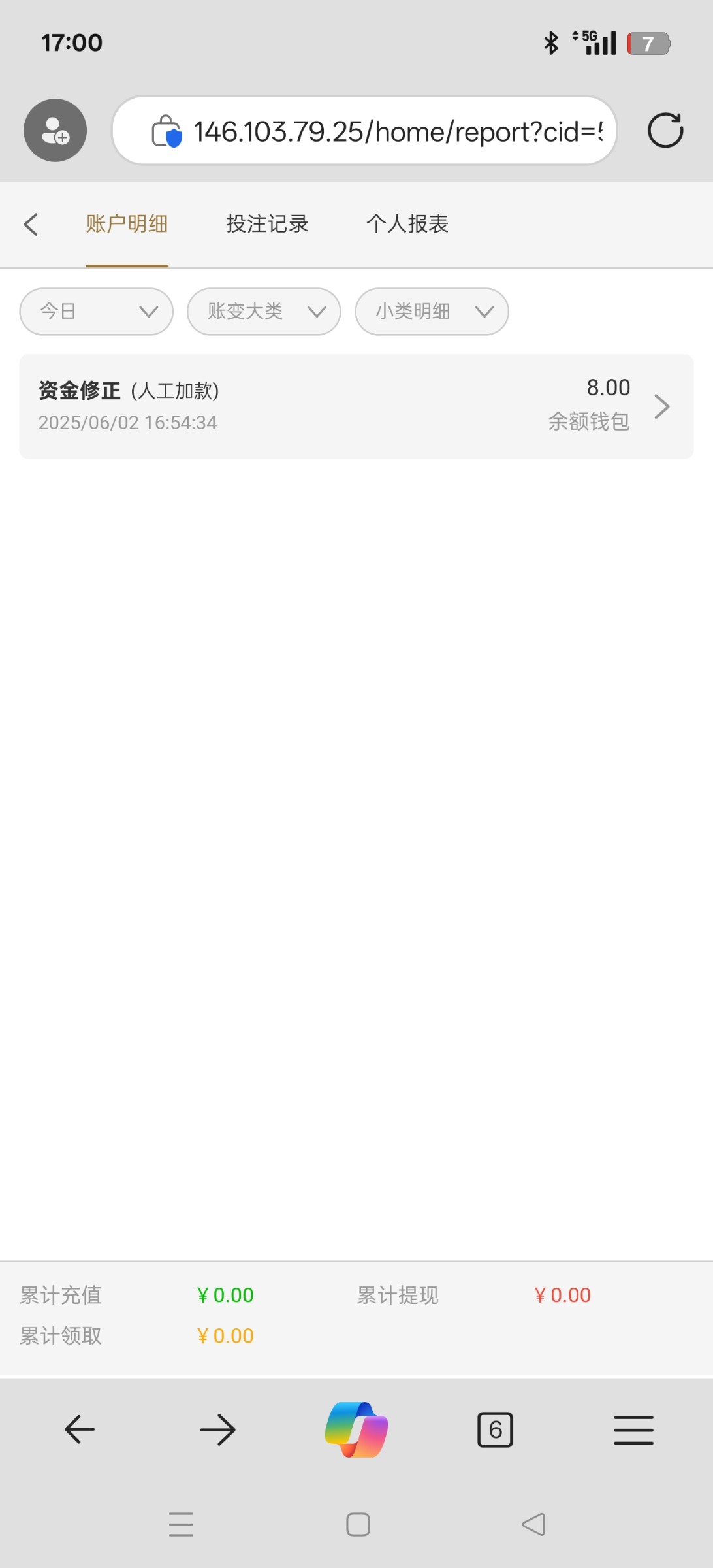Screen dimensions: 713x1568
Task: Select the 账户明细 tab
Action: 127,224
